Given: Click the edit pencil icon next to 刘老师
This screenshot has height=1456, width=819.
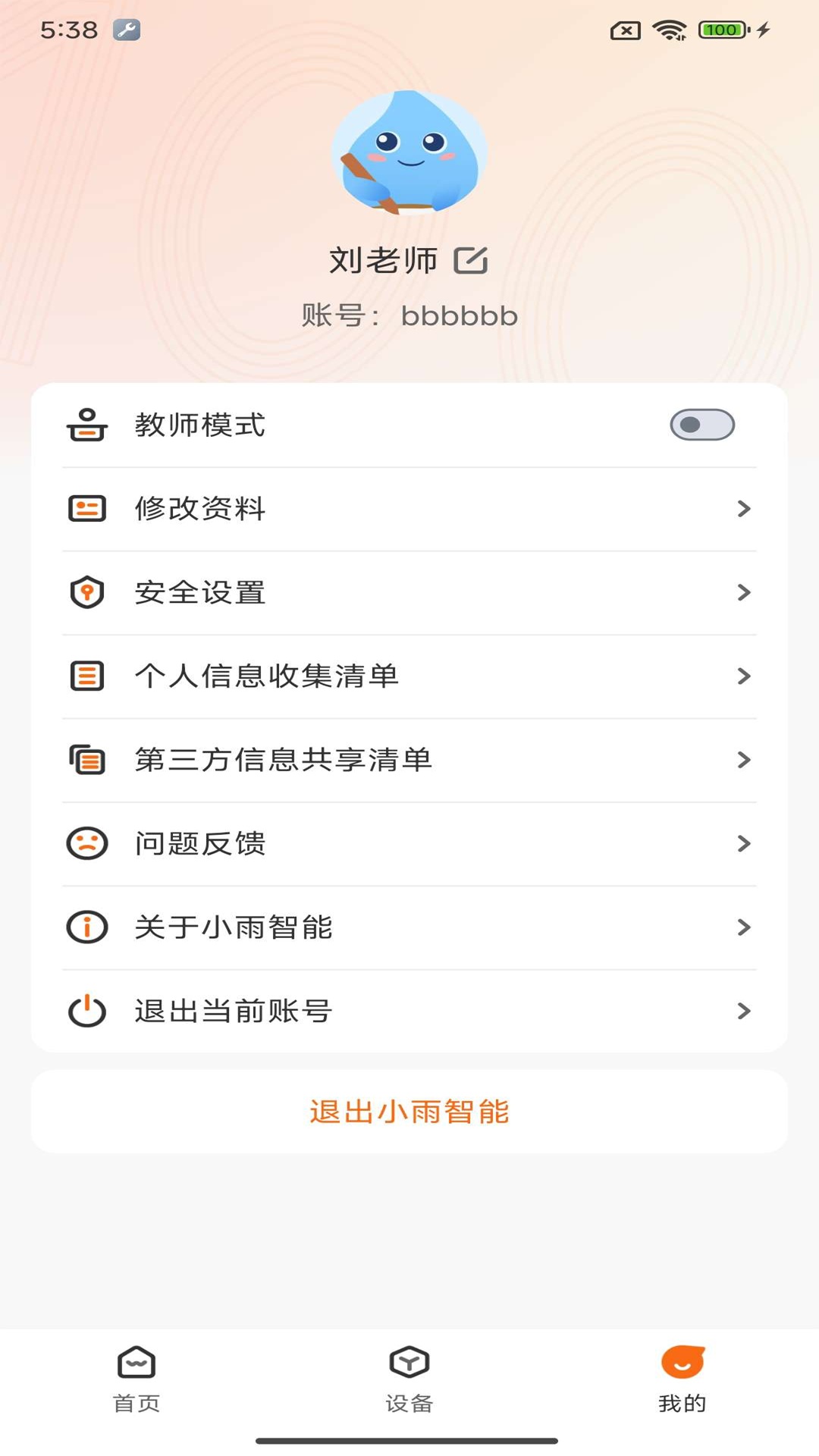Looking at the screenshot, I should click(472, 259).
